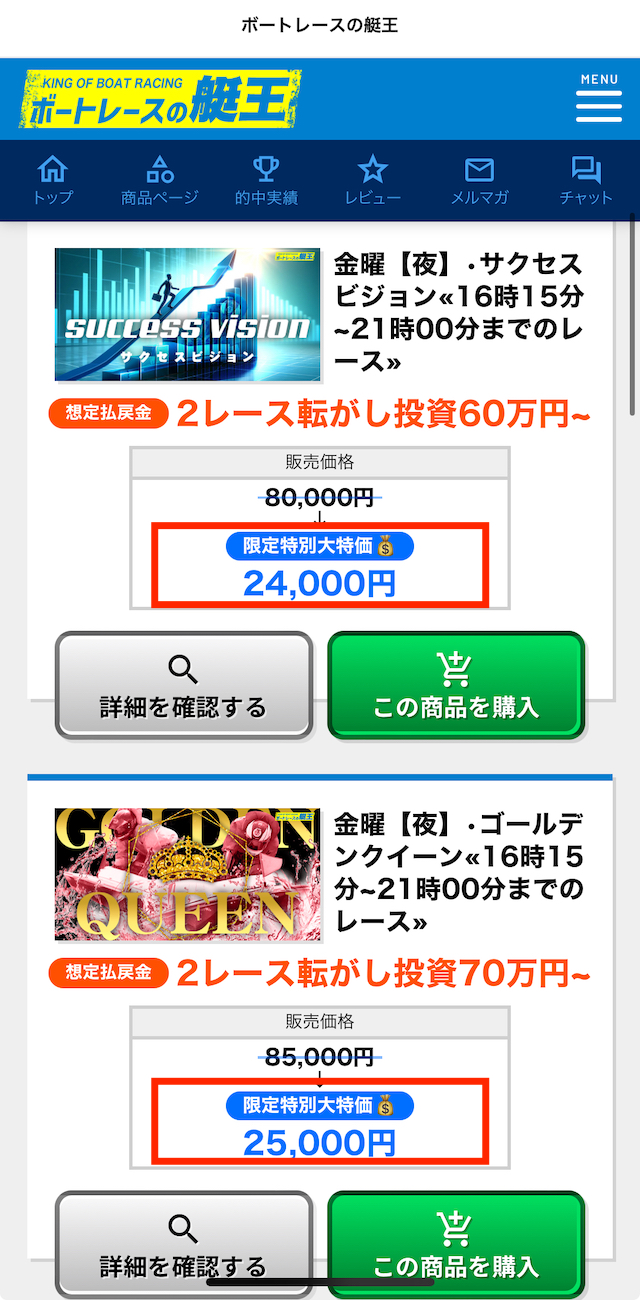Viewport: 640px width, 1300px height.
Task: Open the MENU hamburger button
Action: [599, 98]
